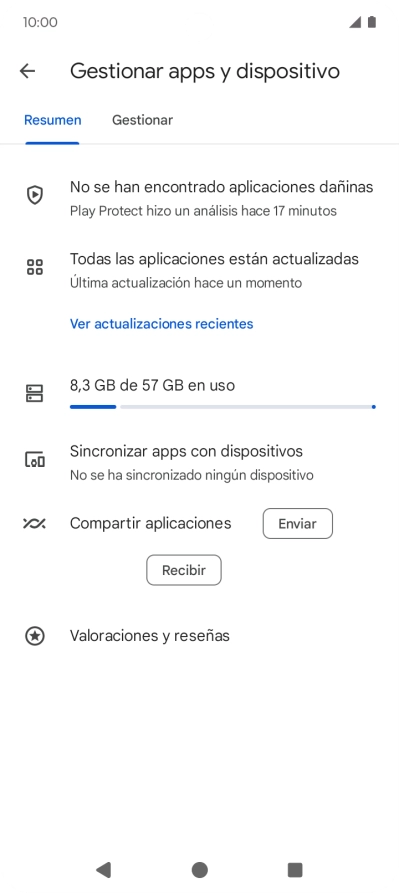Image resolution: width=399 pixels, height=893 pixels.
Task: Open Valoraciones y reseñas
Action: click(199, 636)
